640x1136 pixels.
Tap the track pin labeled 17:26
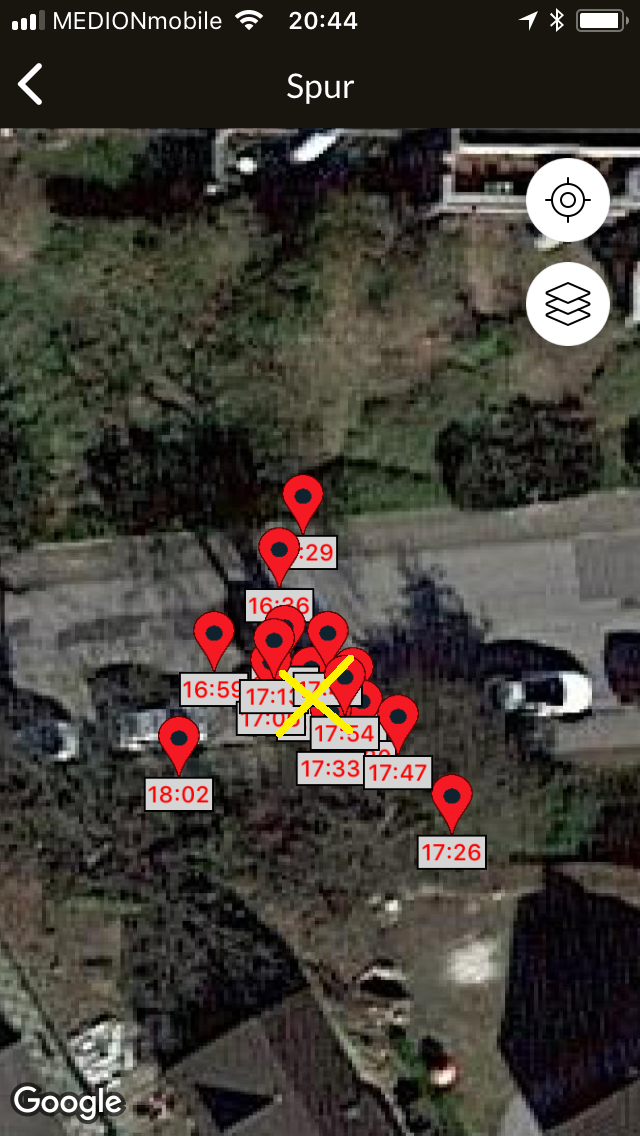coord(451,800)
